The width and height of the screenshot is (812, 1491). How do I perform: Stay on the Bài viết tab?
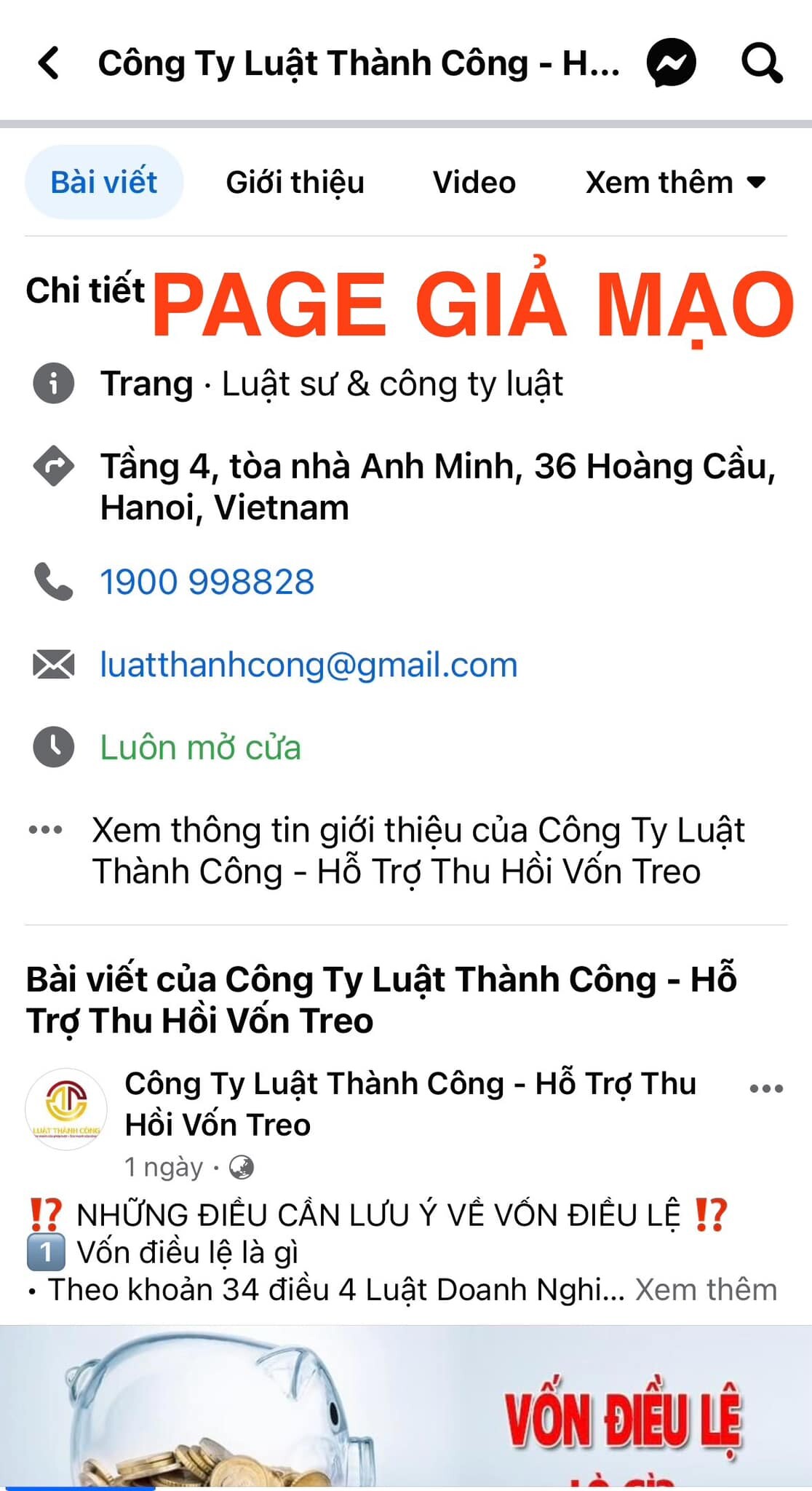pyautogui.click(x=103, y=182)
